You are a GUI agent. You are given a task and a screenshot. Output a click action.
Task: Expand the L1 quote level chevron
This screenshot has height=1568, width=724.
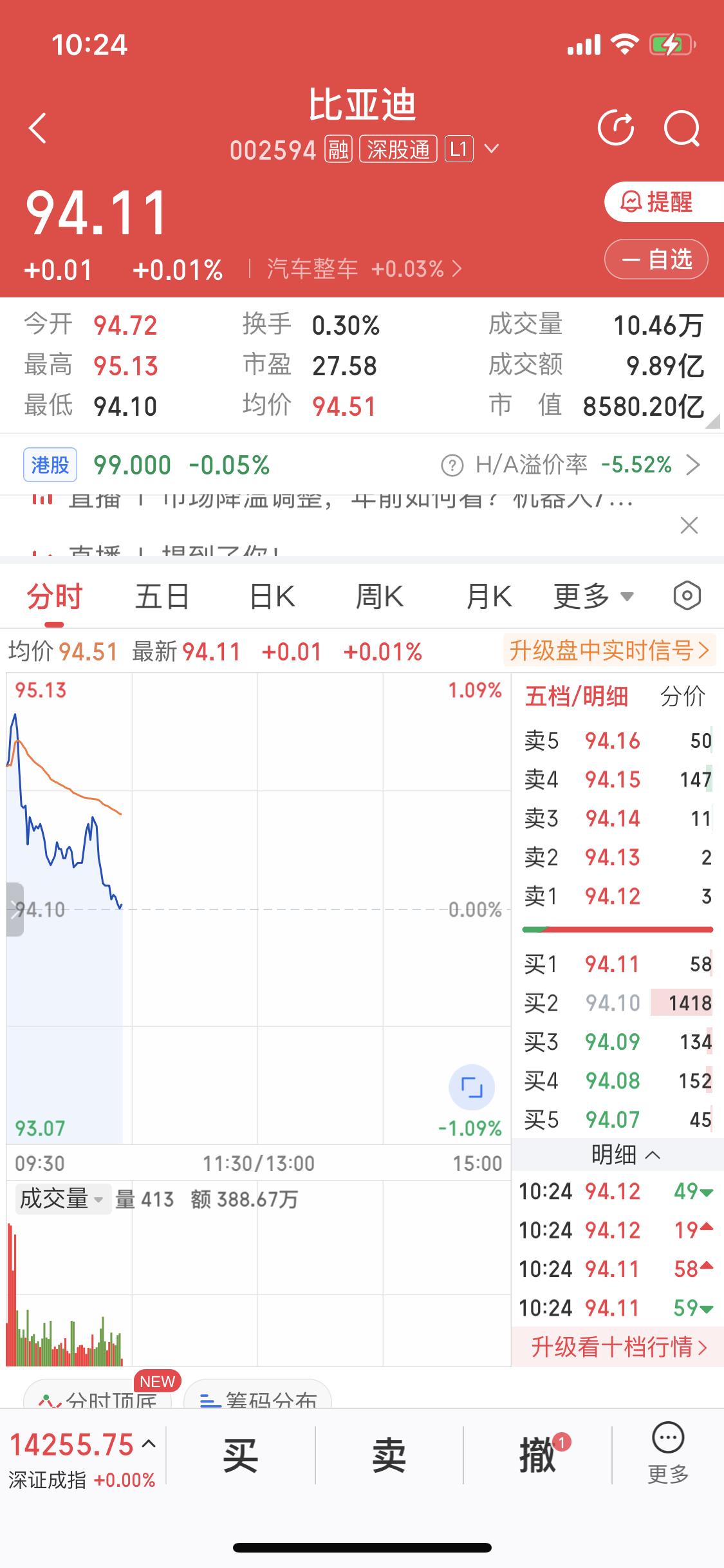coord(492,149)
